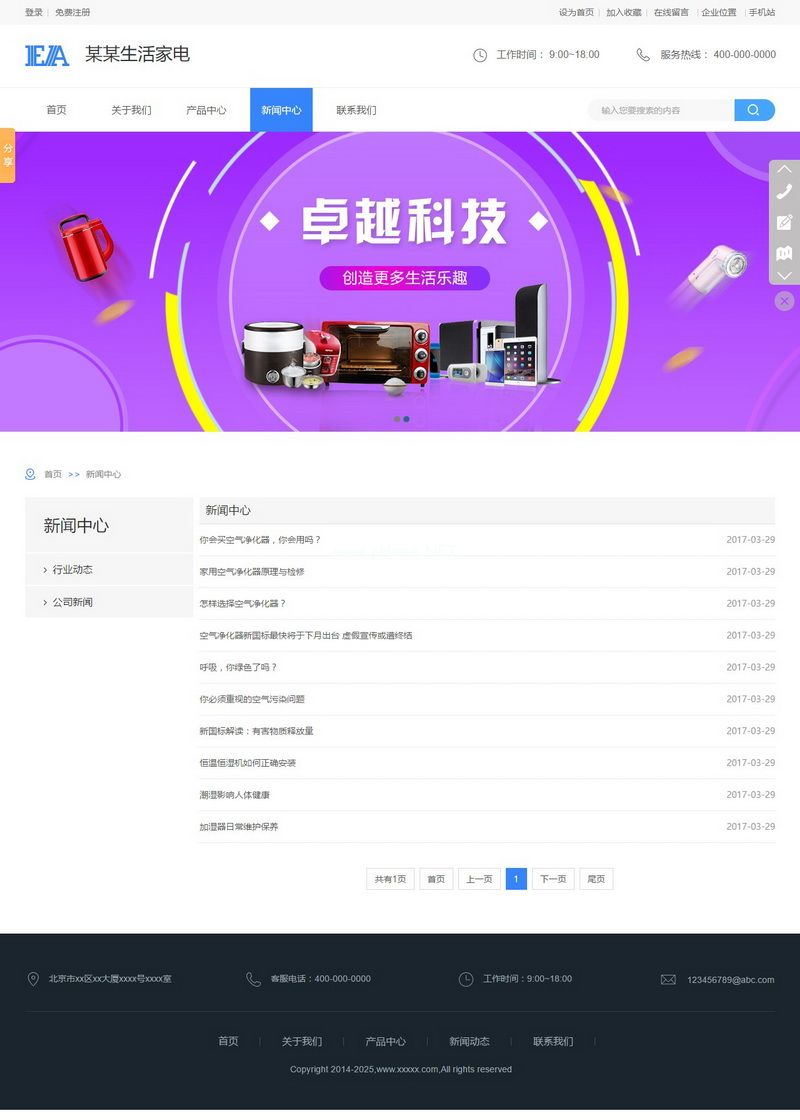The height and width of the screenshot is (1120, 800).
Task: Go to 下一页 next page
Action: tap(553, 879)
